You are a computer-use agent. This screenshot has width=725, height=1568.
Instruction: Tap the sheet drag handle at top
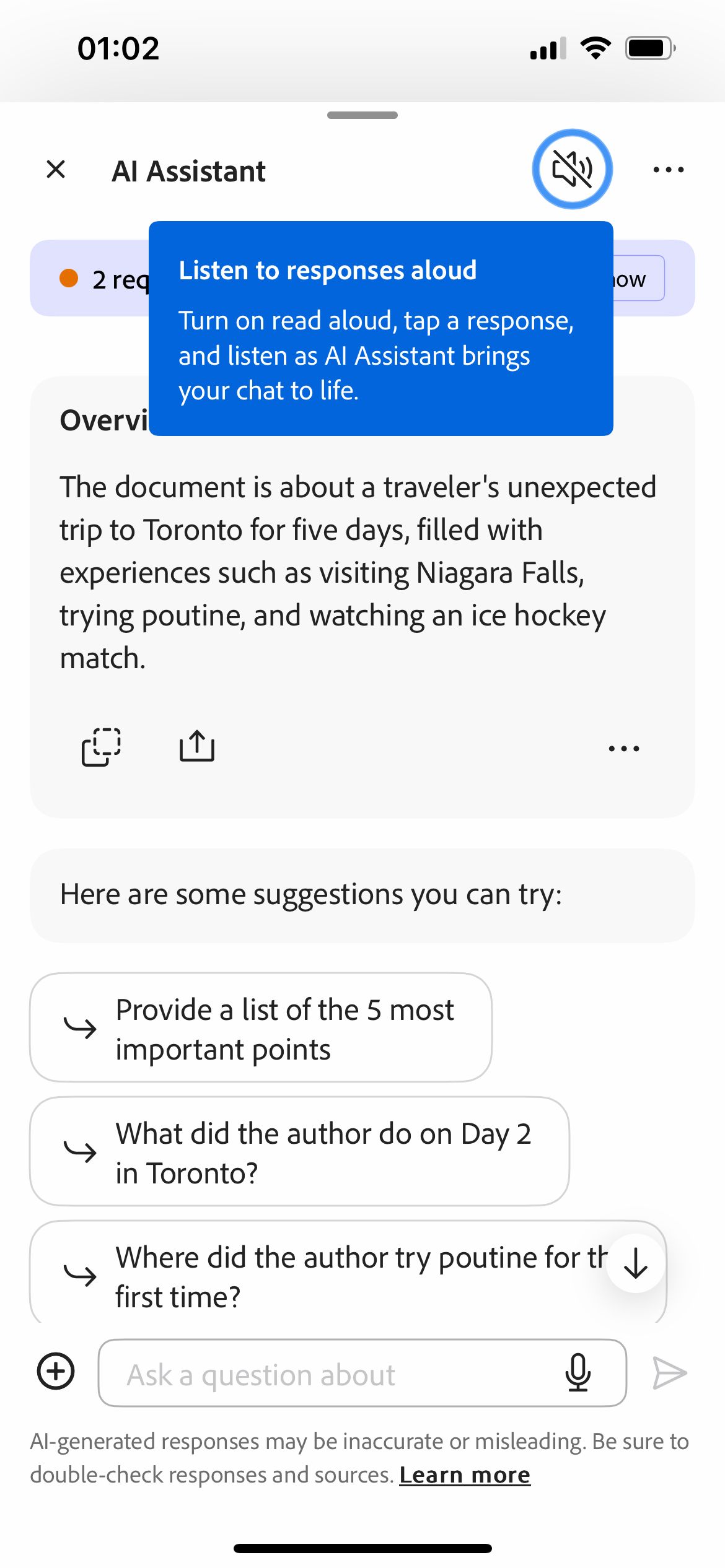tap(362, 115)
